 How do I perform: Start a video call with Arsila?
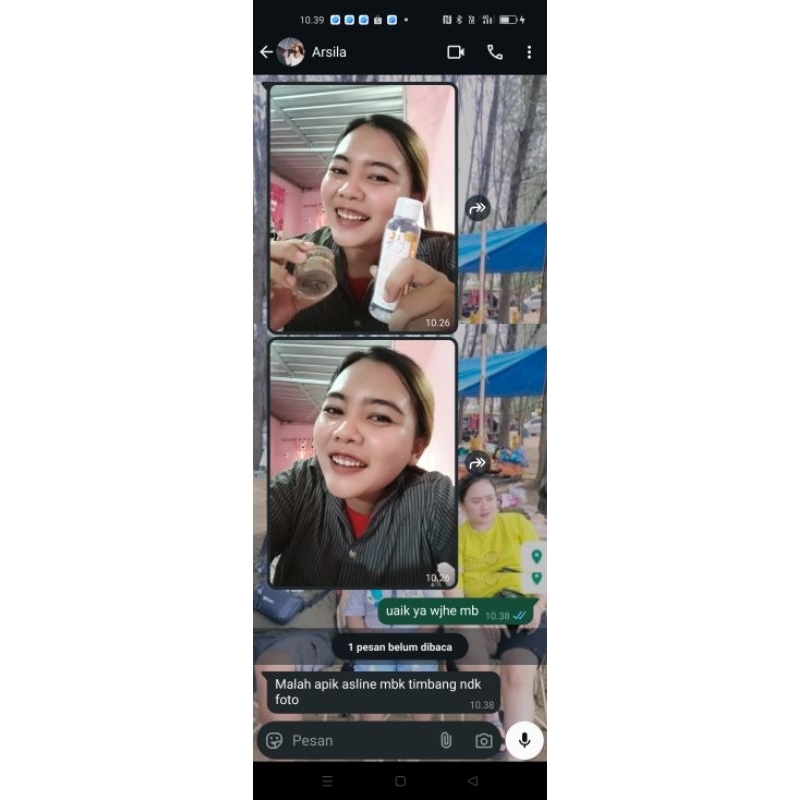(x=456, y=52)
